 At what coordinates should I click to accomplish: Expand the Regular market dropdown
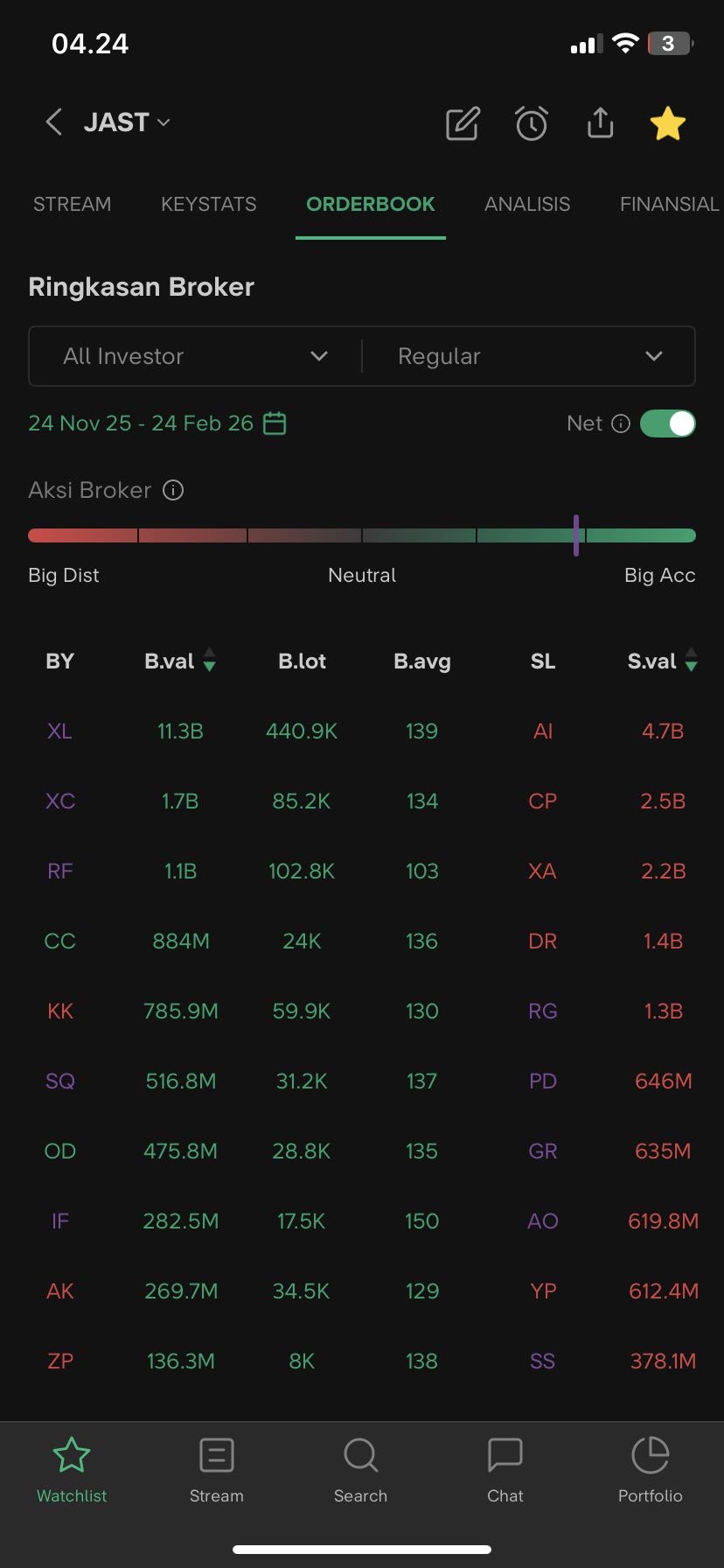pyautogui.click(x=529, y=356)
